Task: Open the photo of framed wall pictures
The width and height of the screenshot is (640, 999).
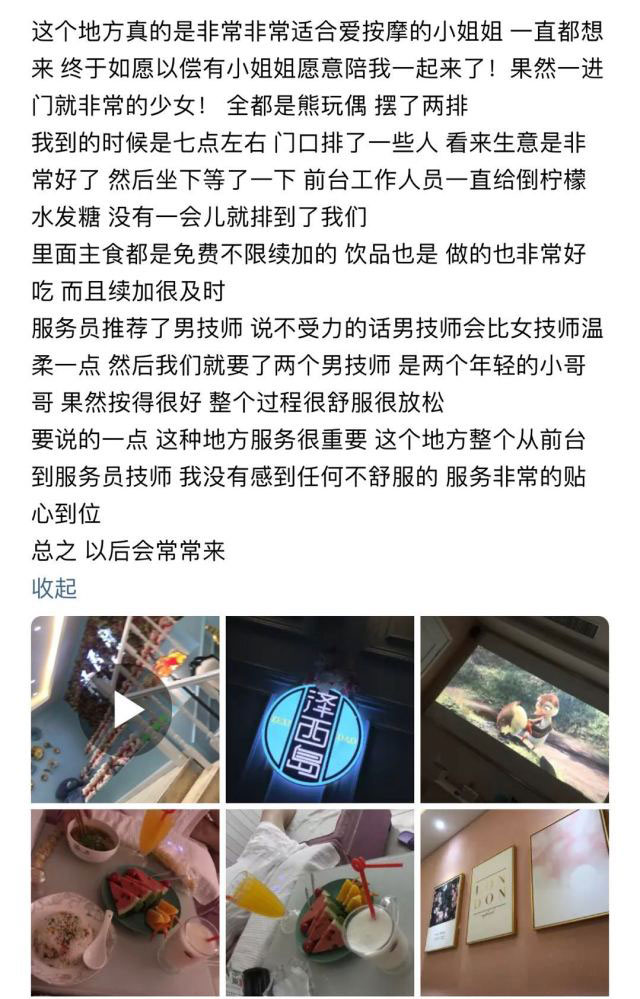Action: pyautogui.click(x=514, y=902)
